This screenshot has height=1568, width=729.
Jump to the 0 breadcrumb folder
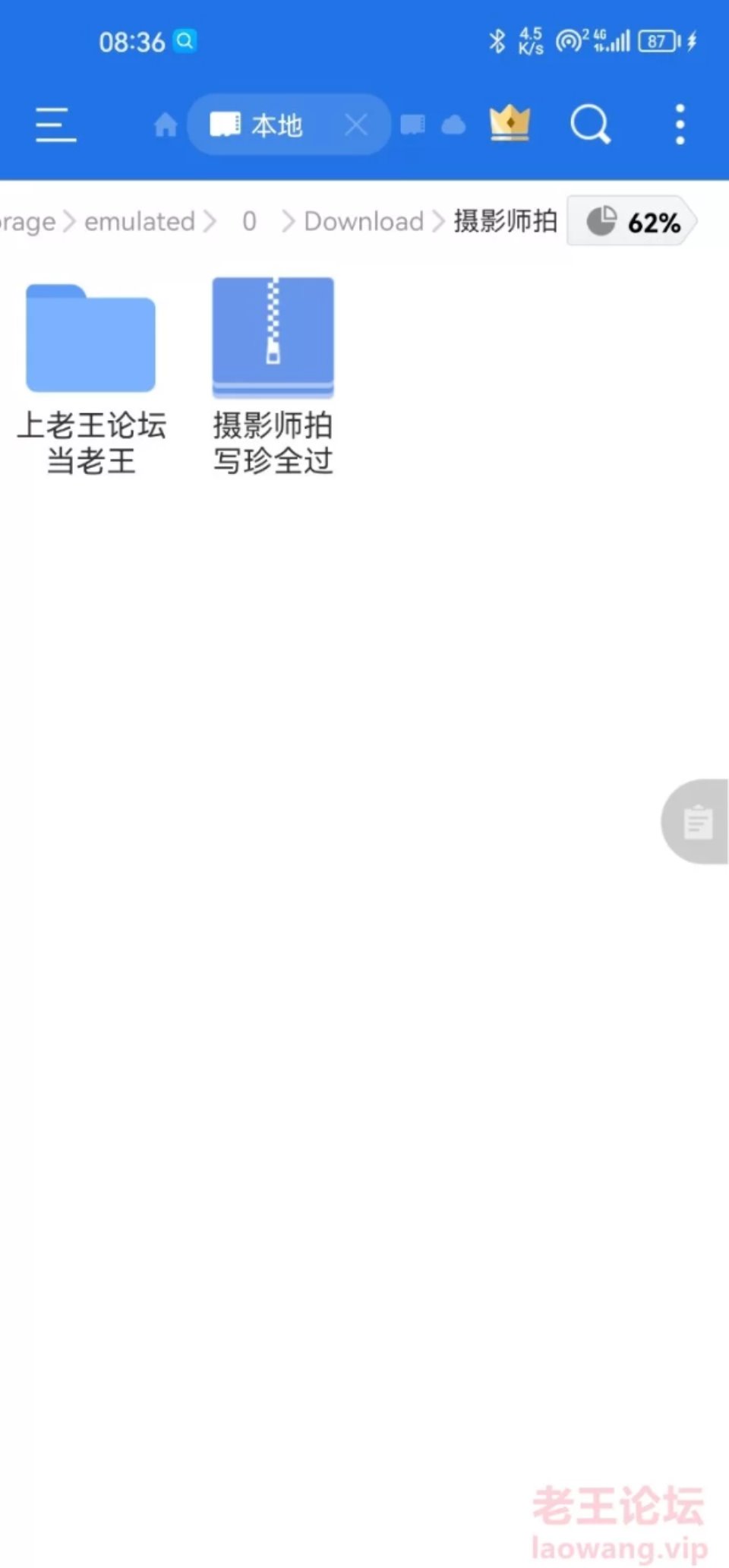[x=249, y=222]
